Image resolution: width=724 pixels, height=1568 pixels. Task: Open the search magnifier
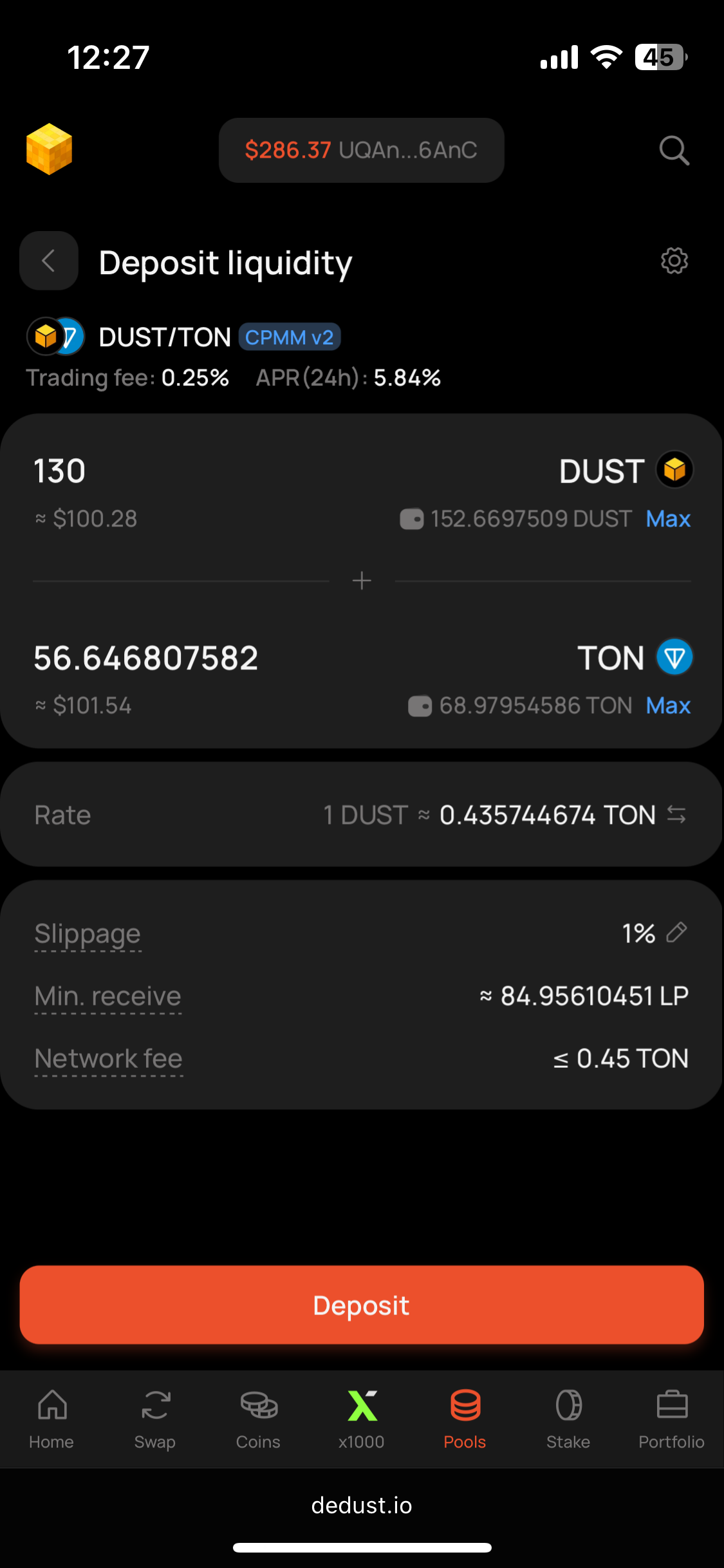[674, 151]
